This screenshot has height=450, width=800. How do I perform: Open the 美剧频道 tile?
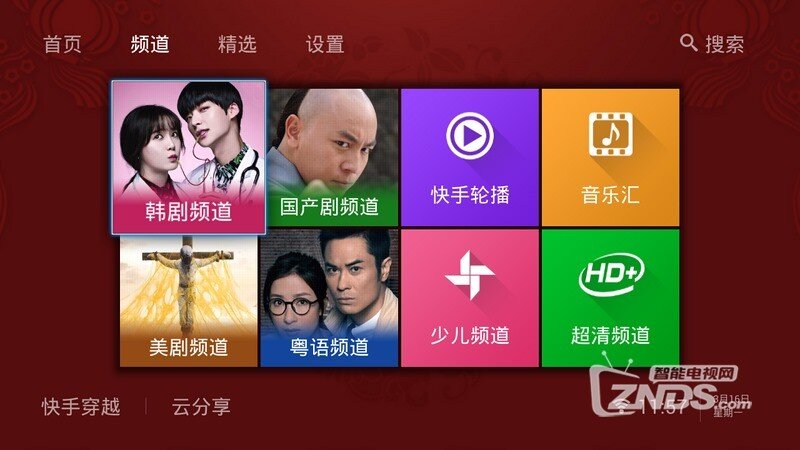tap(189, 298)
